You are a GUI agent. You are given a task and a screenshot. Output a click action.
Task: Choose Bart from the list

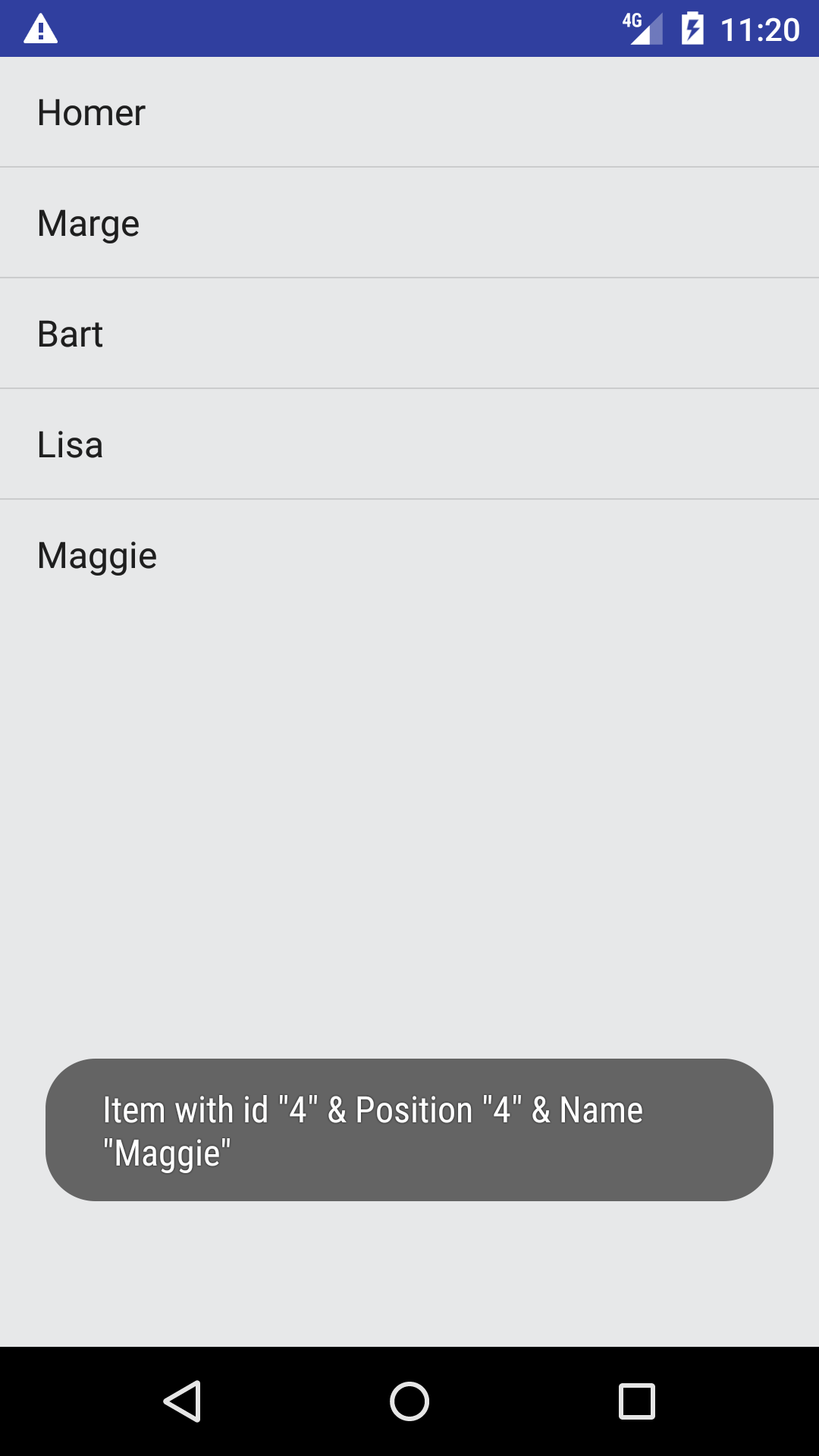[409, 334]
